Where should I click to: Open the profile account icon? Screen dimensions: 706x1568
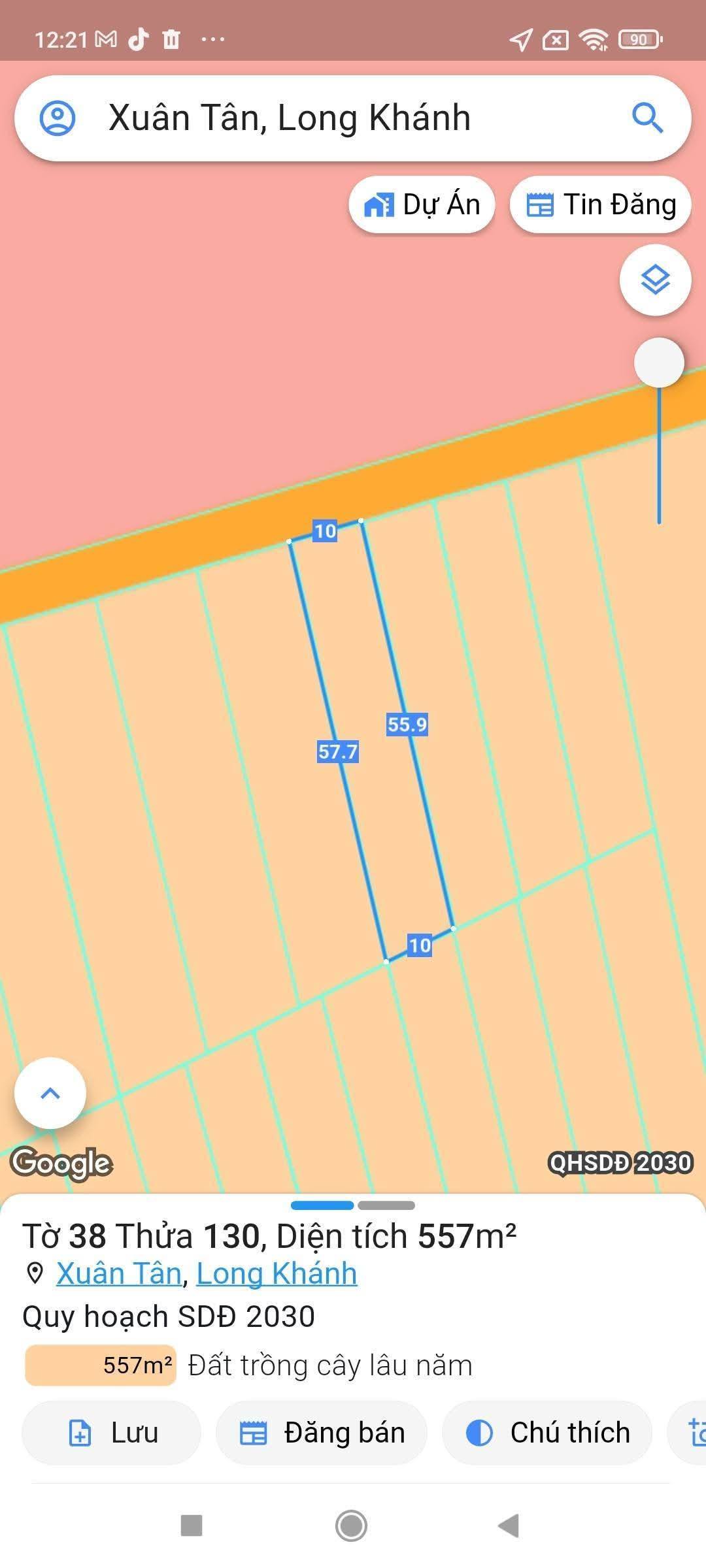(x=58, y=118)
